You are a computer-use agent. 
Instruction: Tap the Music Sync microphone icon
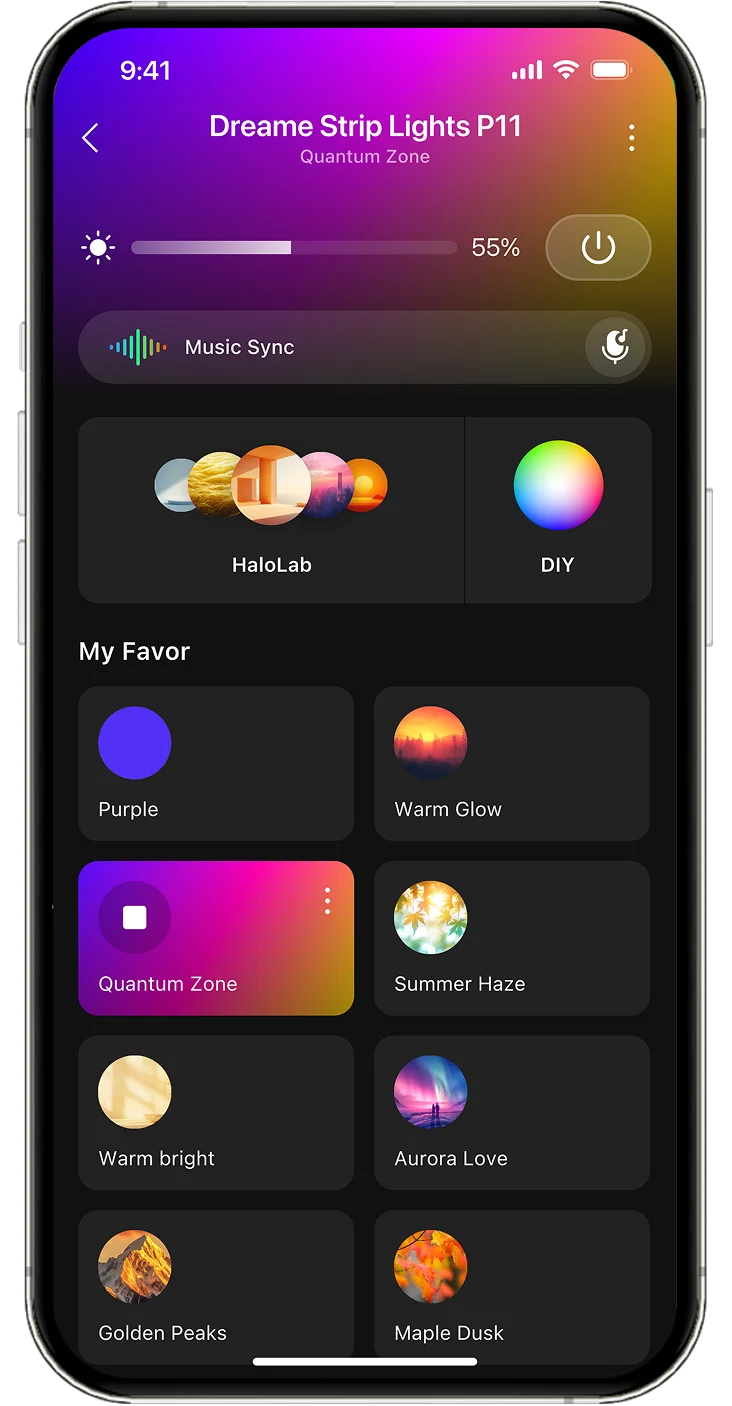click(614, 348)
